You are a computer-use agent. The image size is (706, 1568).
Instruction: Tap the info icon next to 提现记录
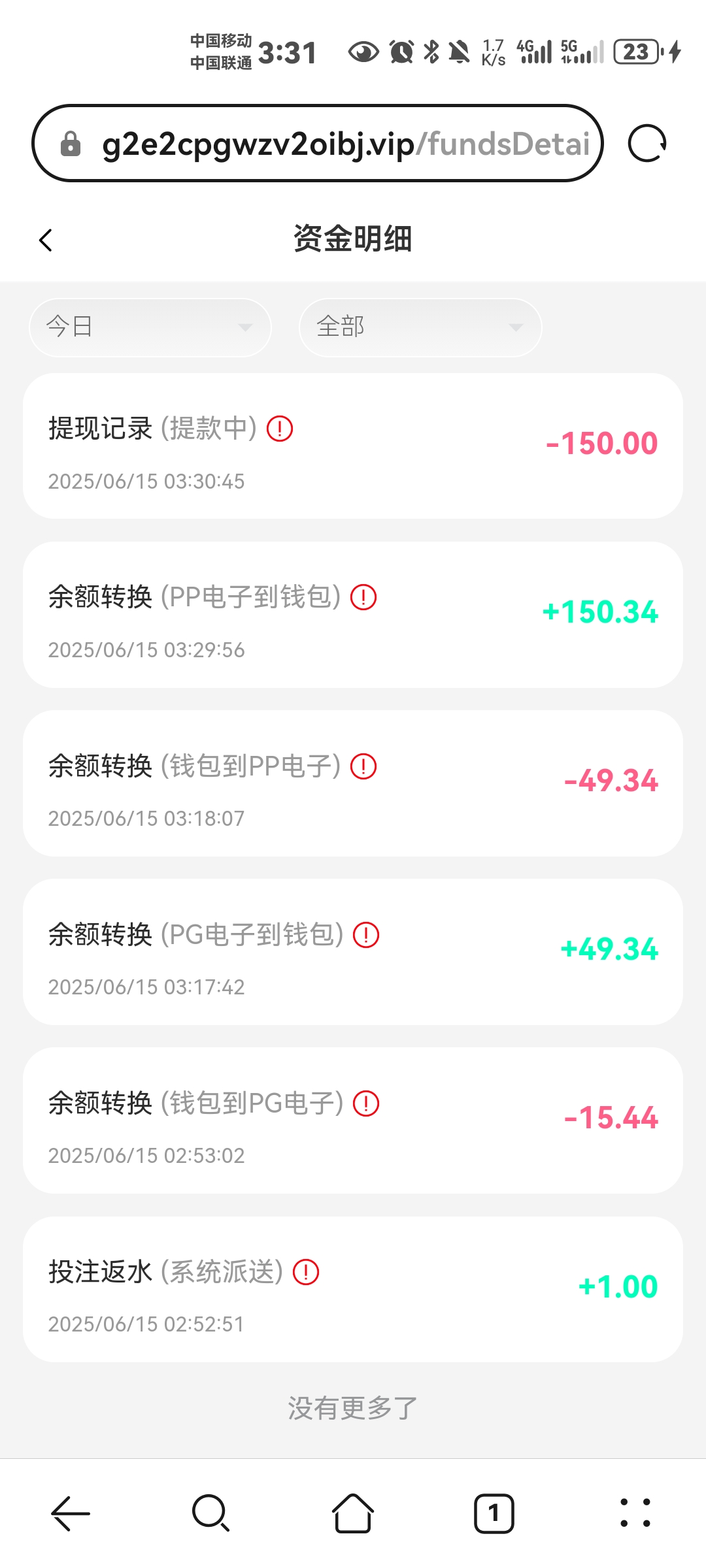click(x=280, y=429)
